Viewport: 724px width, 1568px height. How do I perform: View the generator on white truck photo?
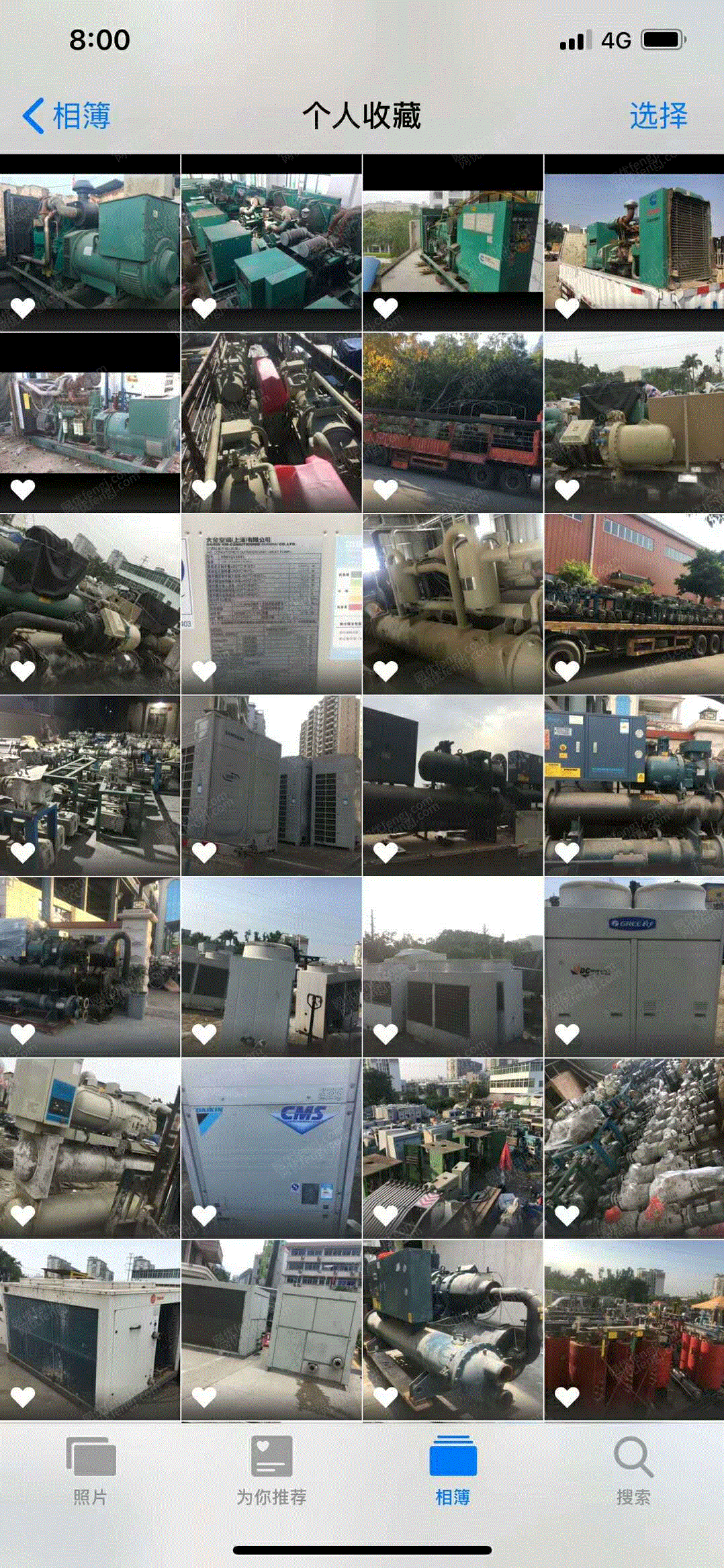point(634,243)
